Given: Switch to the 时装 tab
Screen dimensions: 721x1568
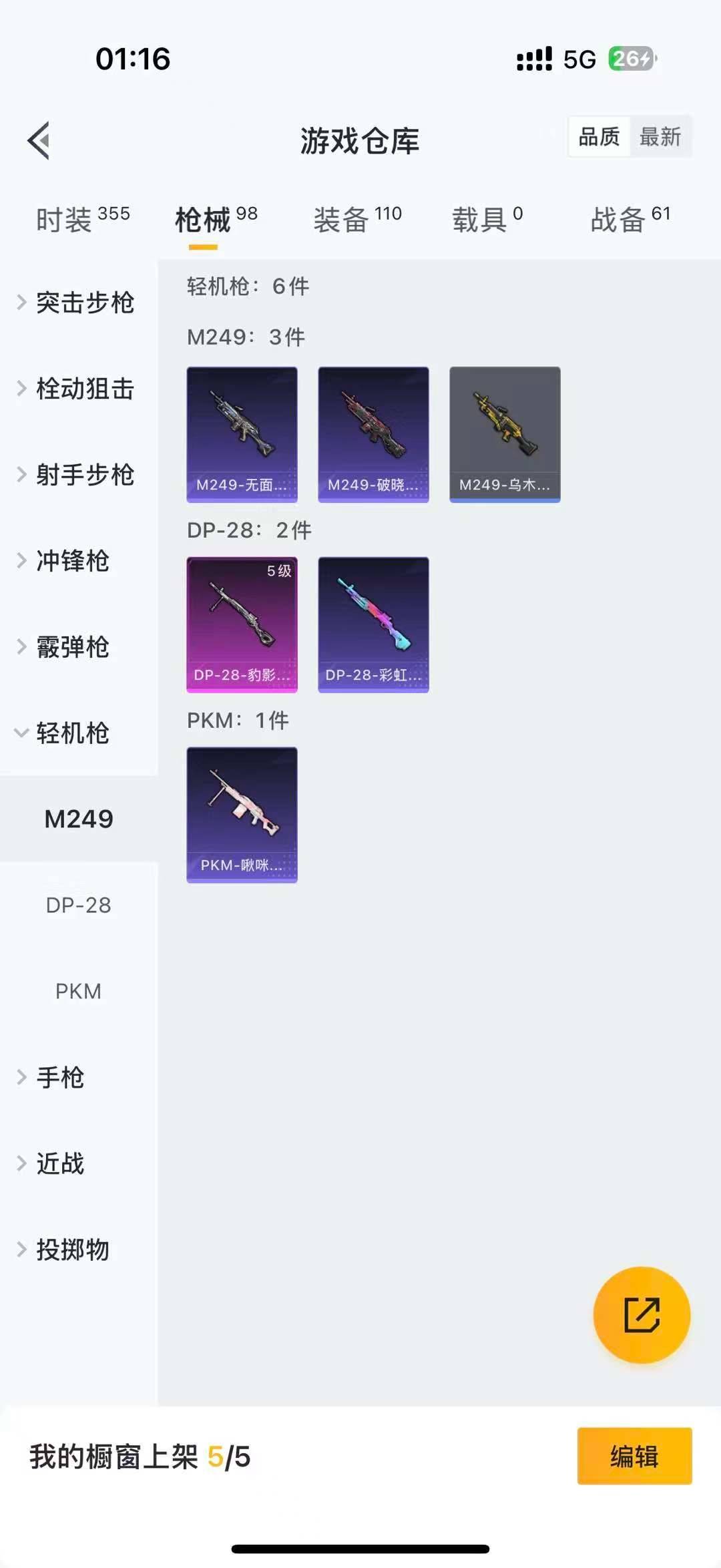Looking at the screenshot, I should coord(81,220).
